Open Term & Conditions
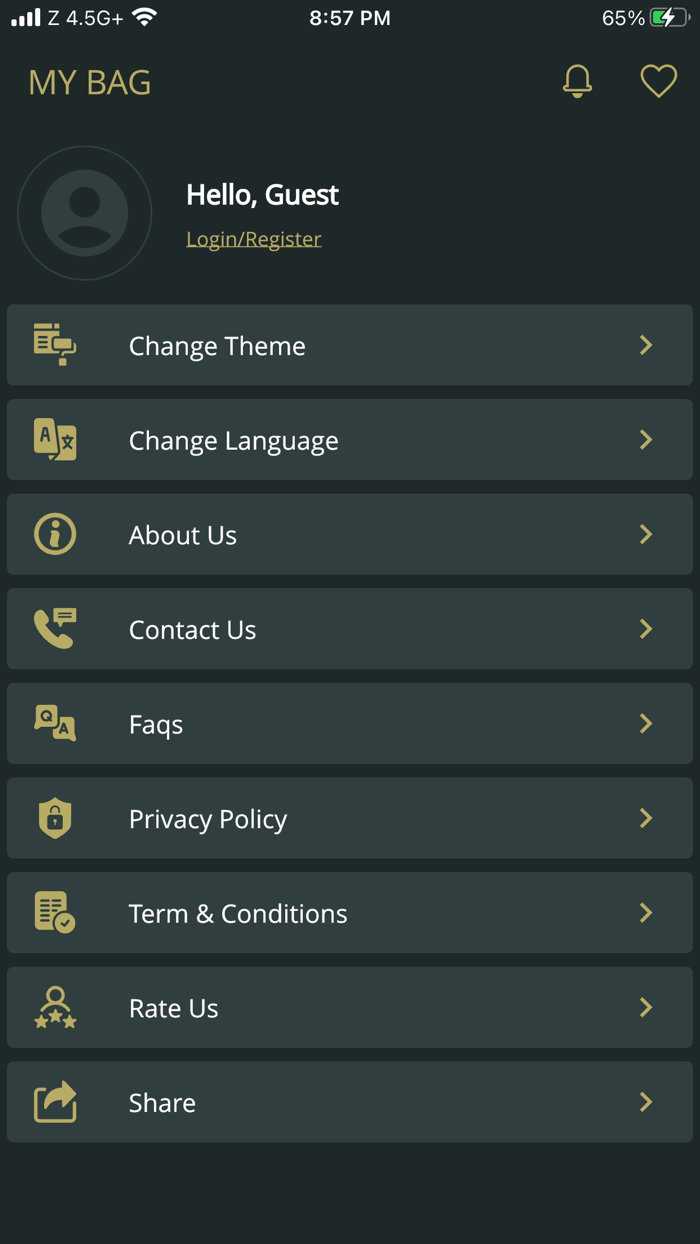This screenshot has width=700, height=1244. pos(350,913)
